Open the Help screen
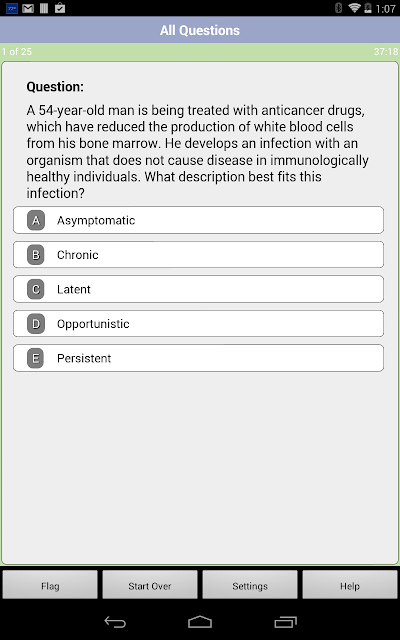The height and width of the screenshot is (640, 400). pos(350,586)
